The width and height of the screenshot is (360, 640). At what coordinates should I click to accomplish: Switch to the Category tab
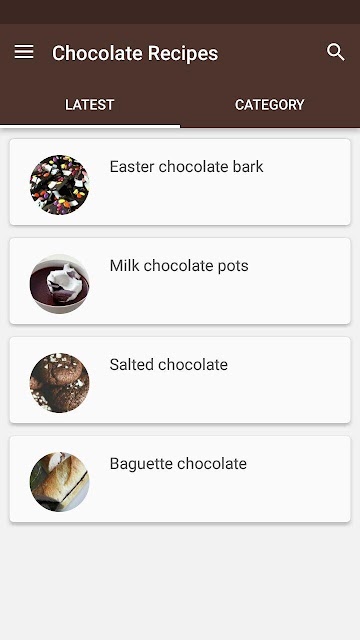(269, 105)
